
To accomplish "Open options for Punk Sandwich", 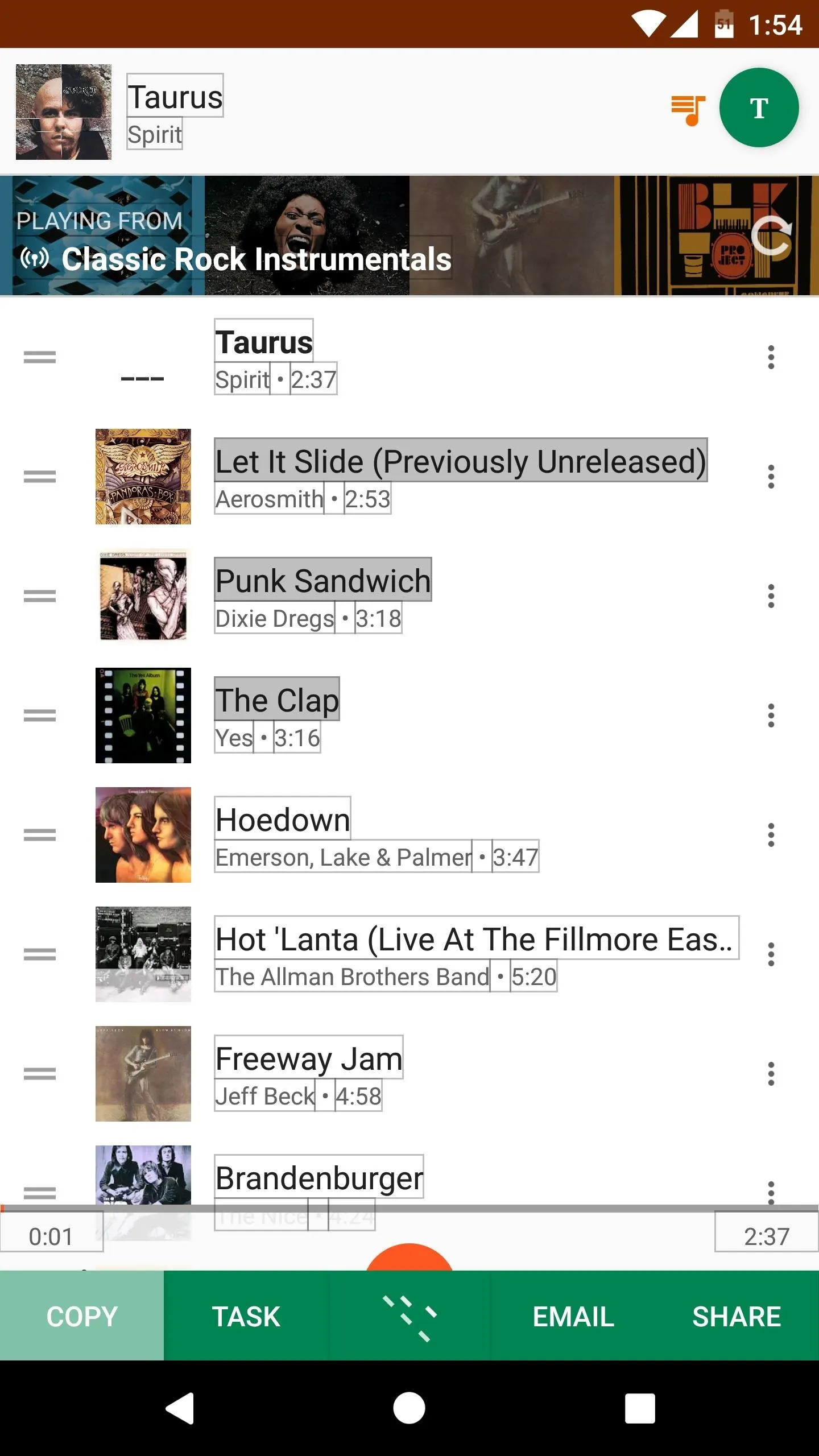I will click(x=771, y=596).
